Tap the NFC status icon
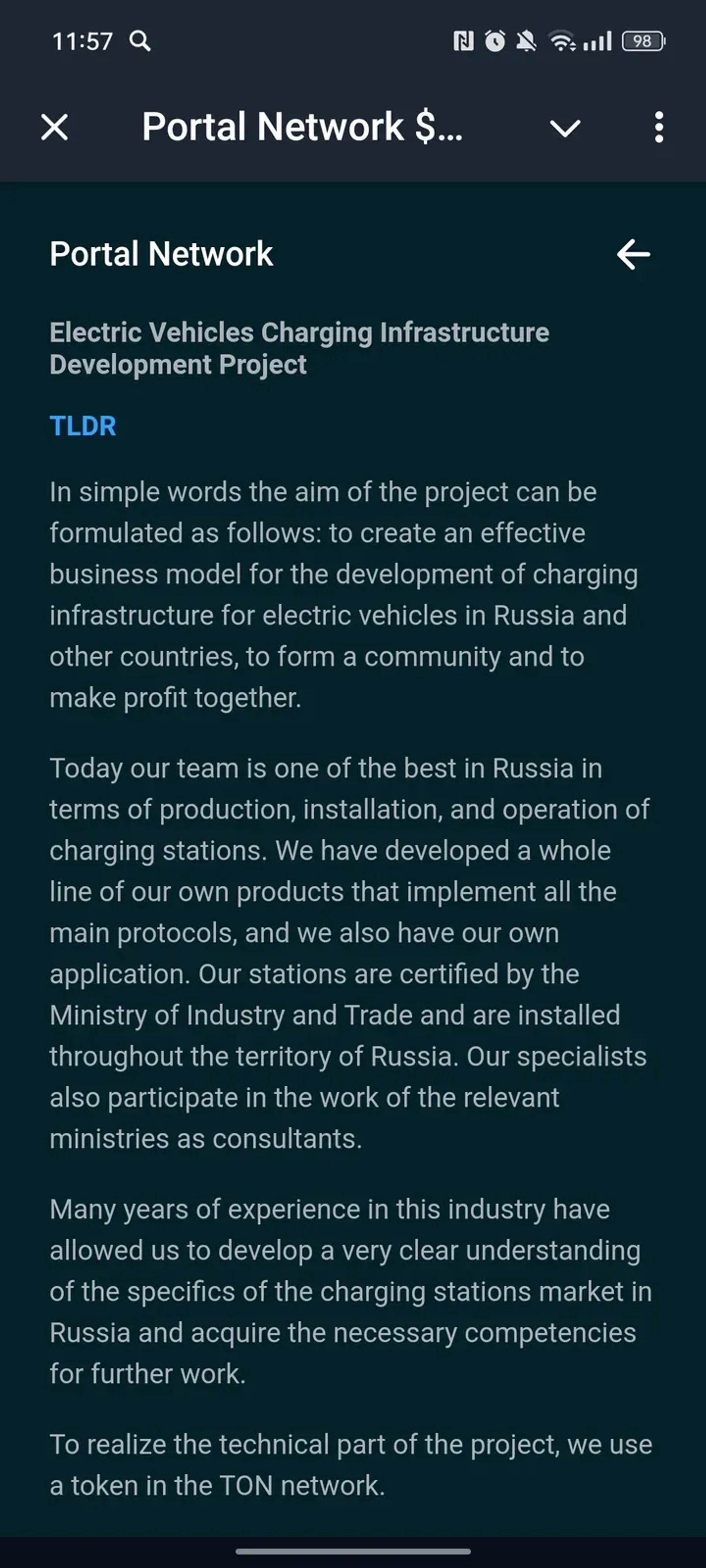The width and height of the screenshot is (706, 1568). click(x=463, y=40)
